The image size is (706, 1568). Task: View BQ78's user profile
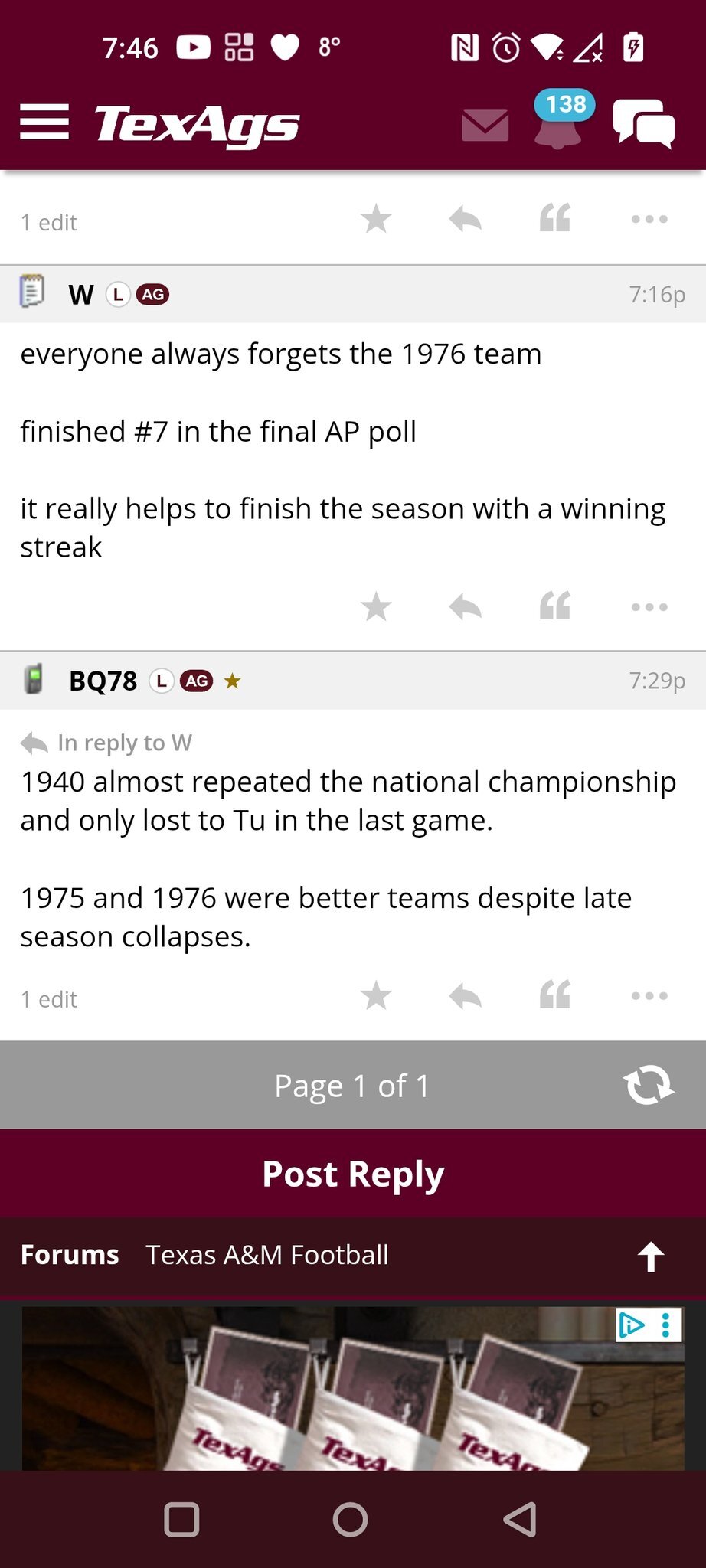click(103, 681)
